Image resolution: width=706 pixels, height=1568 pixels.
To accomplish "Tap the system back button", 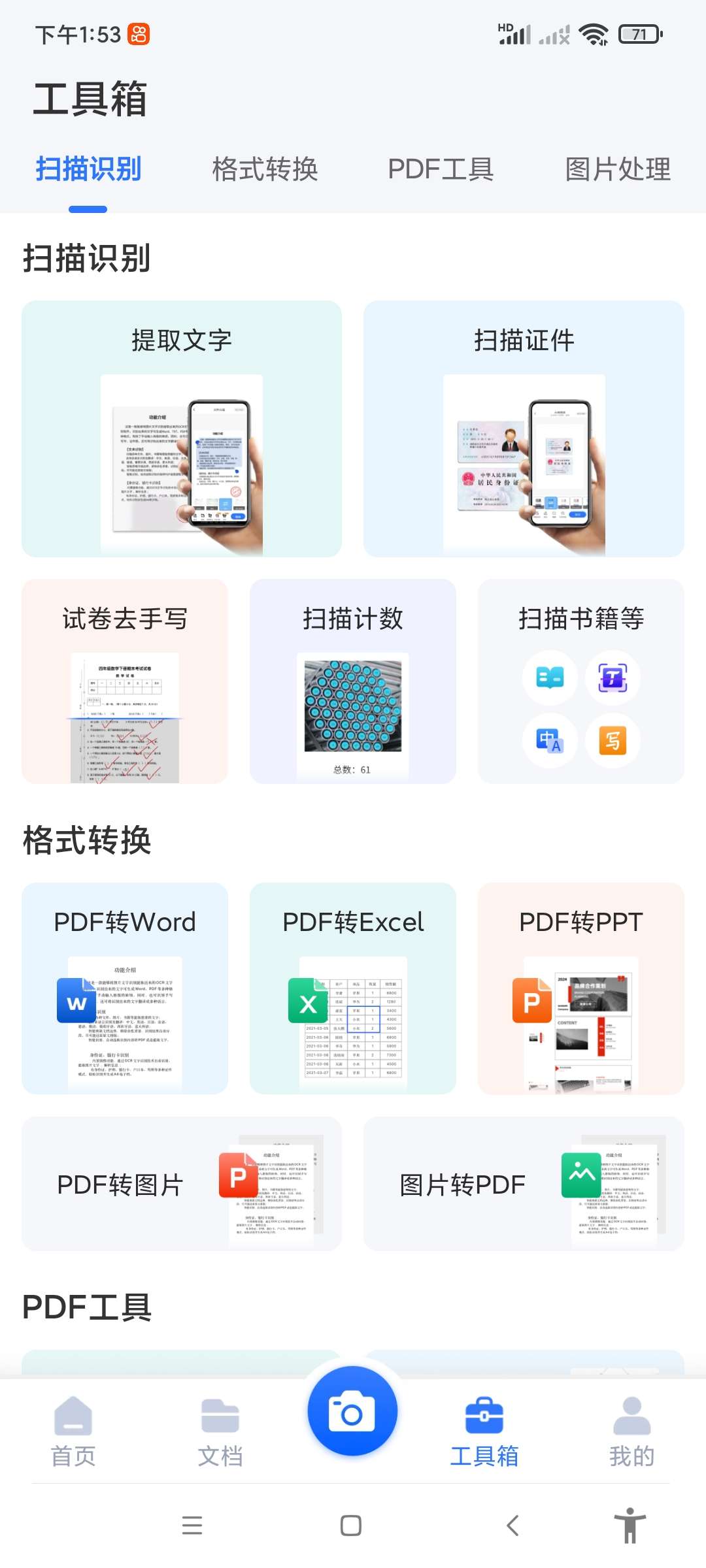I will point(513,1526).
